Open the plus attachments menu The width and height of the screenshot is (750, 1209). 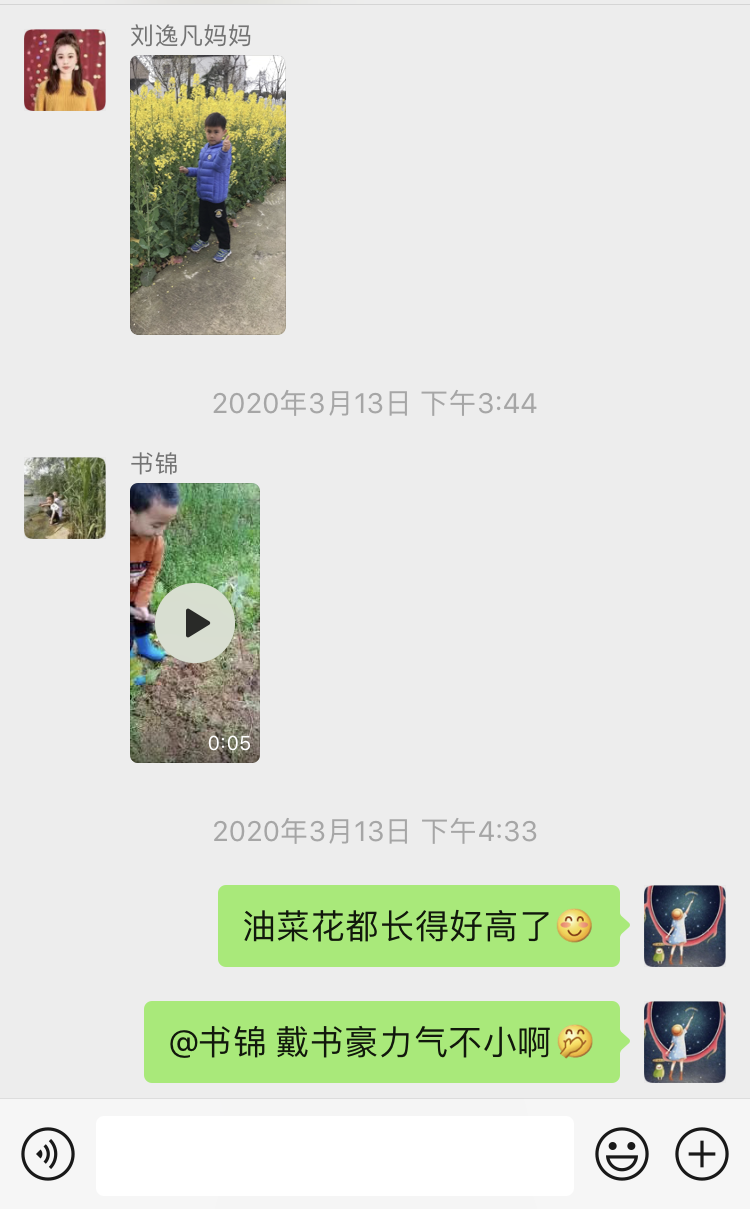click(x=702, y=1154)
